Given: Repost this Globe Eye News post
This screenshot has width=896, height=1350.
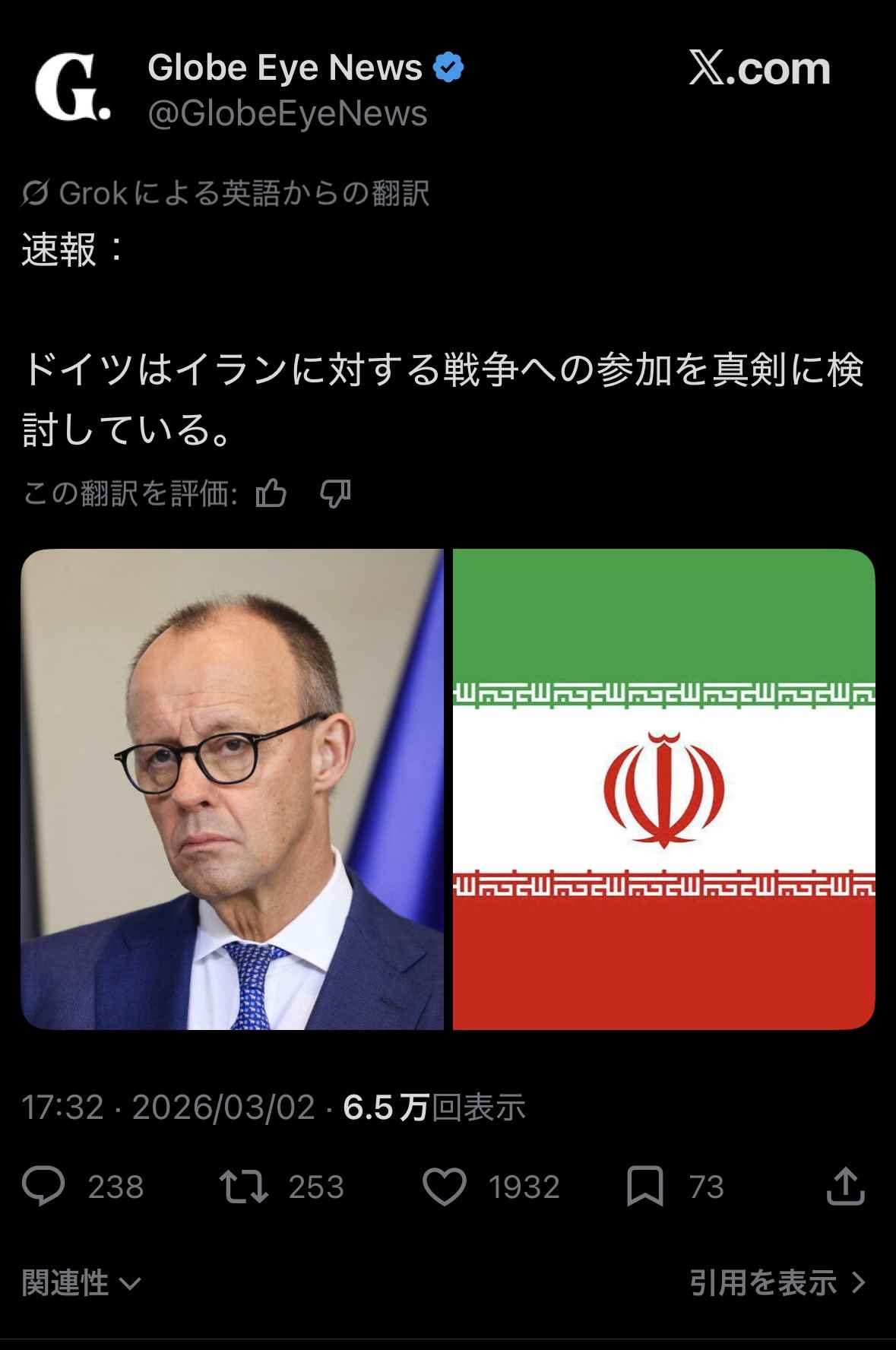Looking at the screenshot, I should click(x=244, y=1187).
